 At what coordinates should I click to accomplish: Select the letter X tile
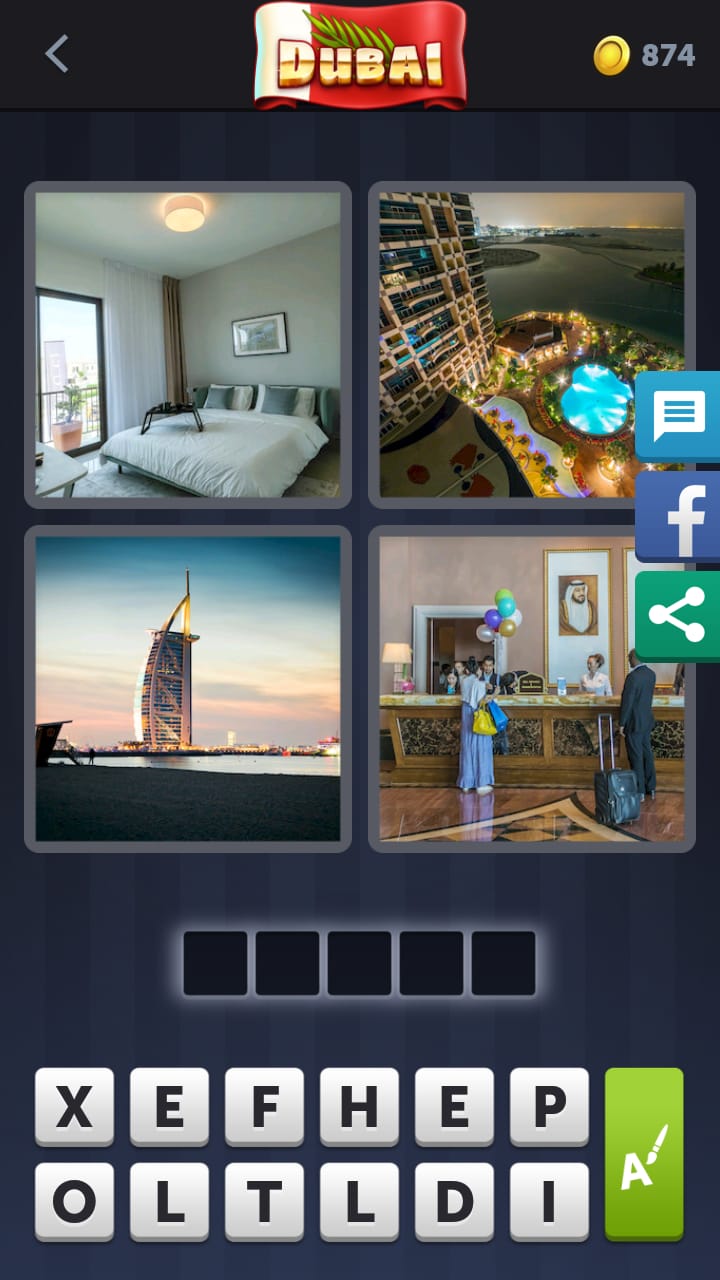(x=74, y=1106)
